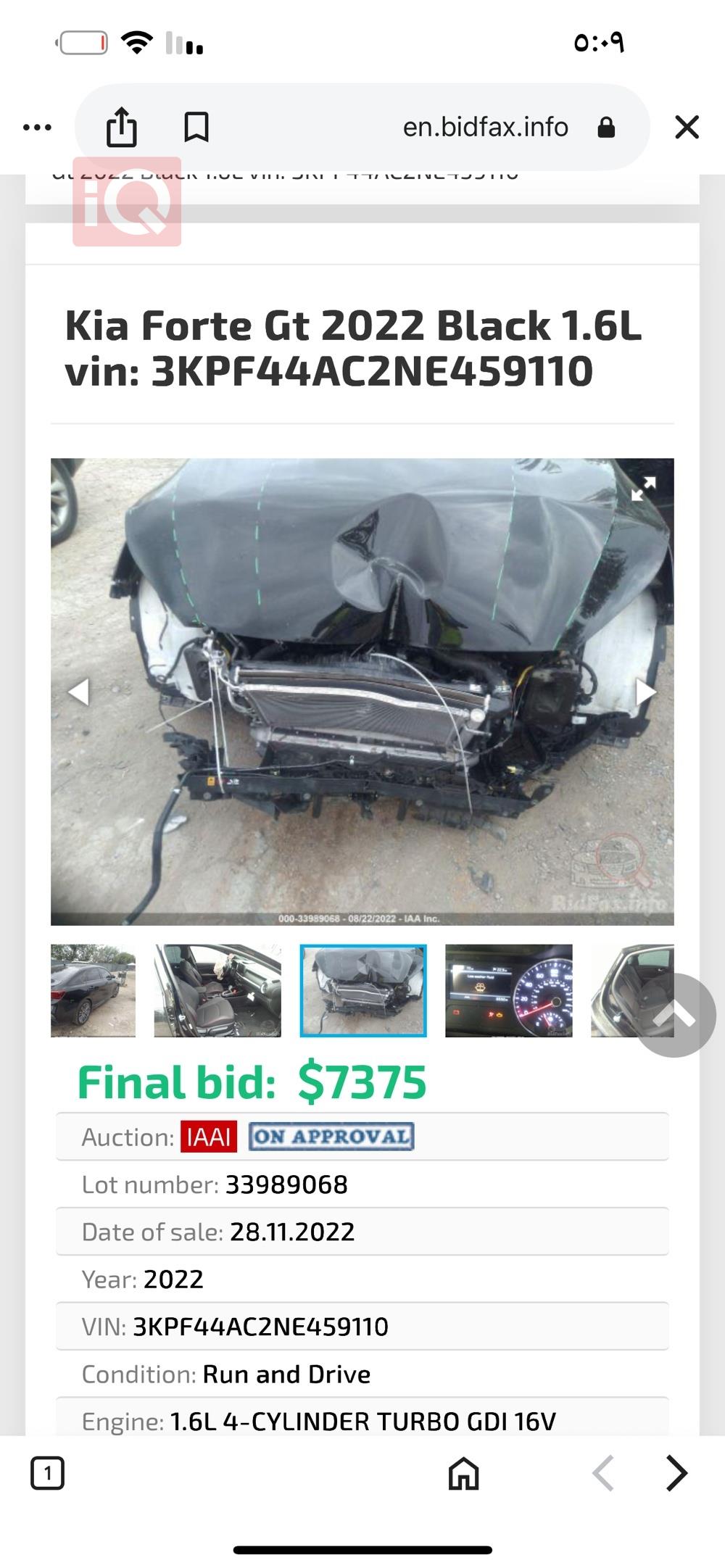Screen dimensions: 725x1568
Task: Go forward in browser history
Action: 676,1473
